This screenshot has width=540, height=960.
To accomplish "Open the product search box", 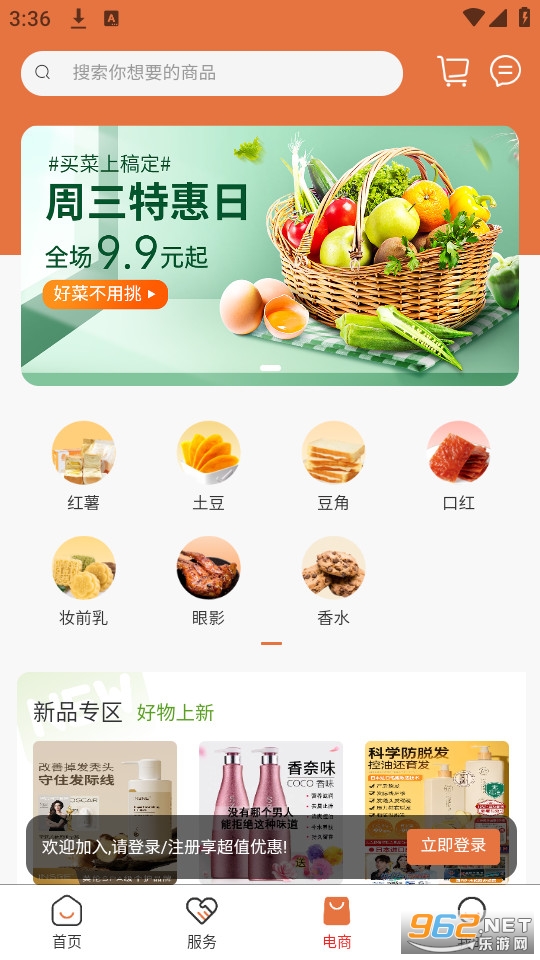I will [212, 73].
